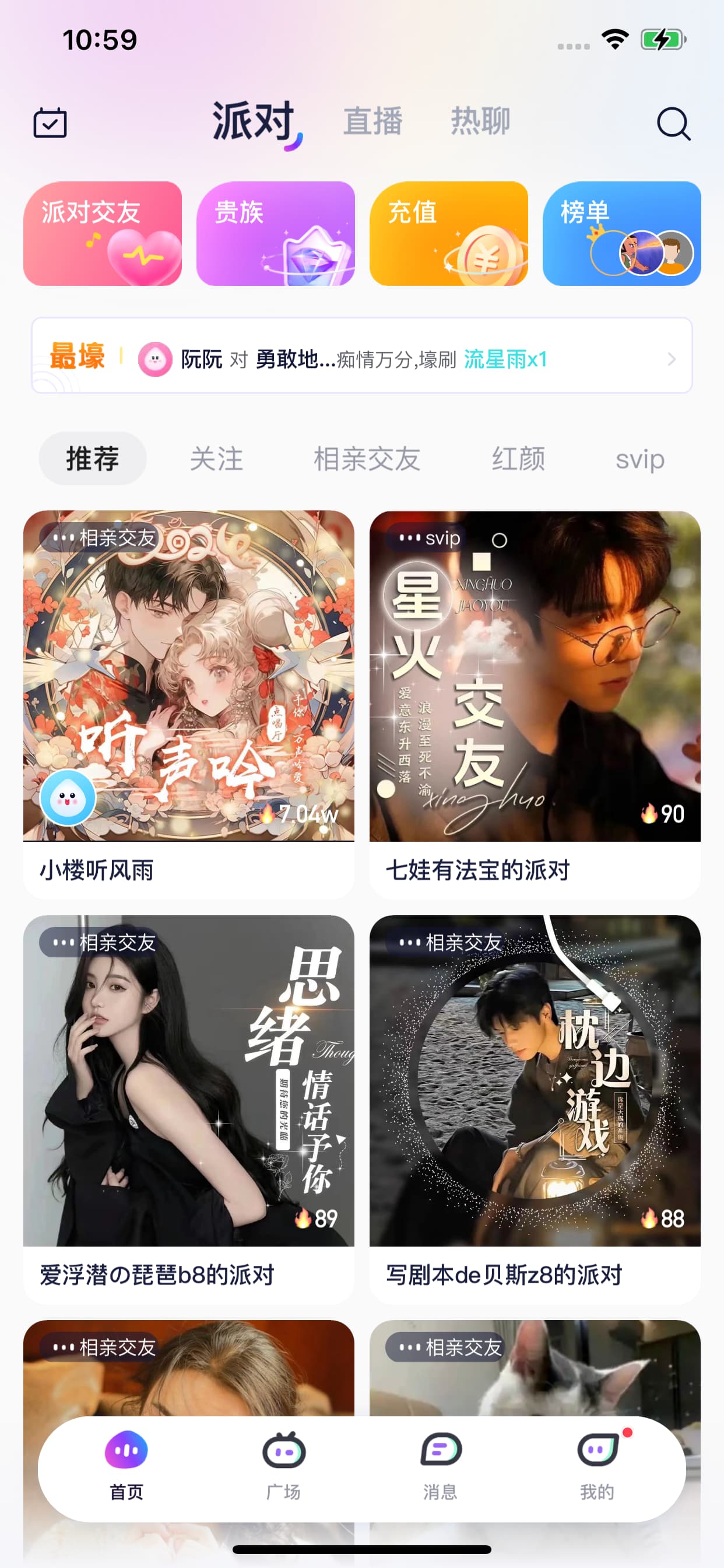The height and width of the screenshot is (1568, 724).
Task: Go to the 广场 bottom tab
Action: [283, 1467]
